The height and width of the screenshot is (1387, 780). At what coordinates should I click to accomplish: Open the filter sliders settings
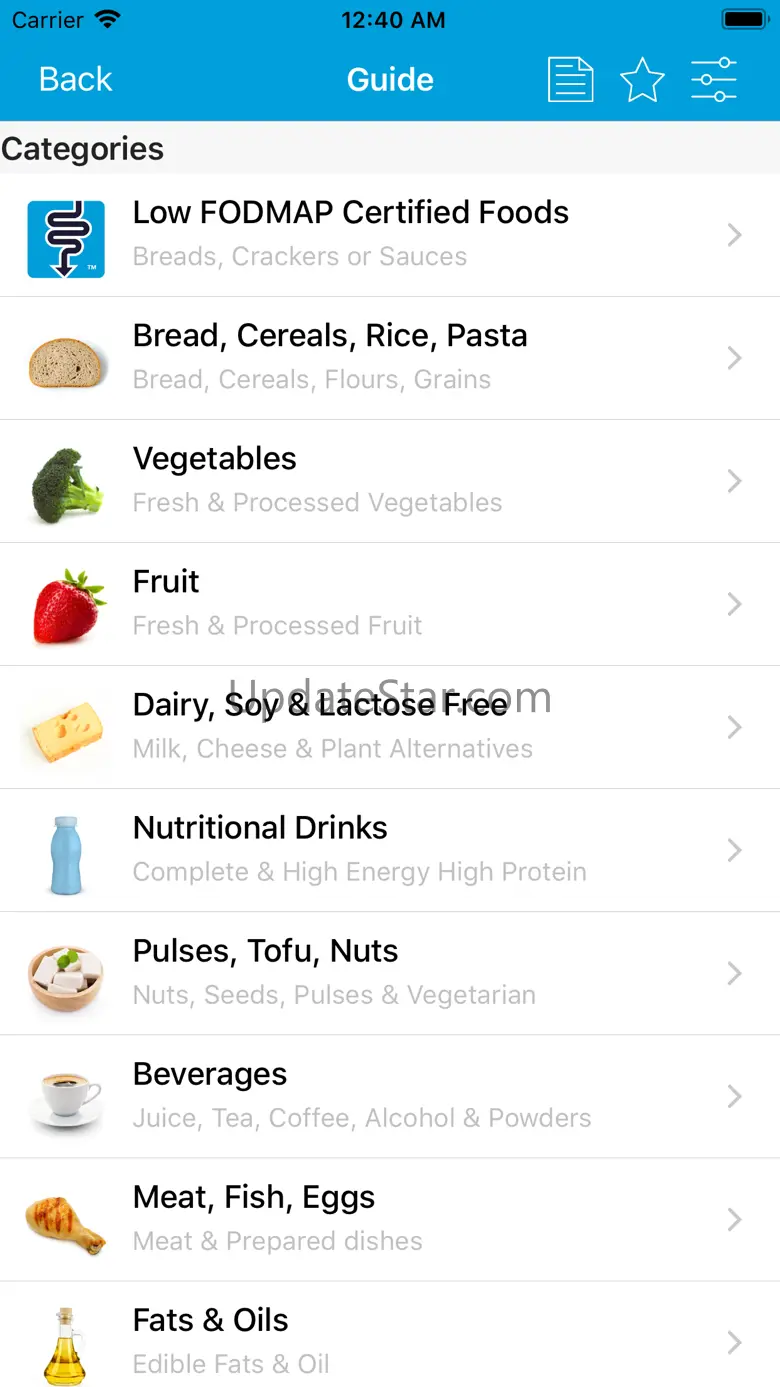click(x=714, y=80)
